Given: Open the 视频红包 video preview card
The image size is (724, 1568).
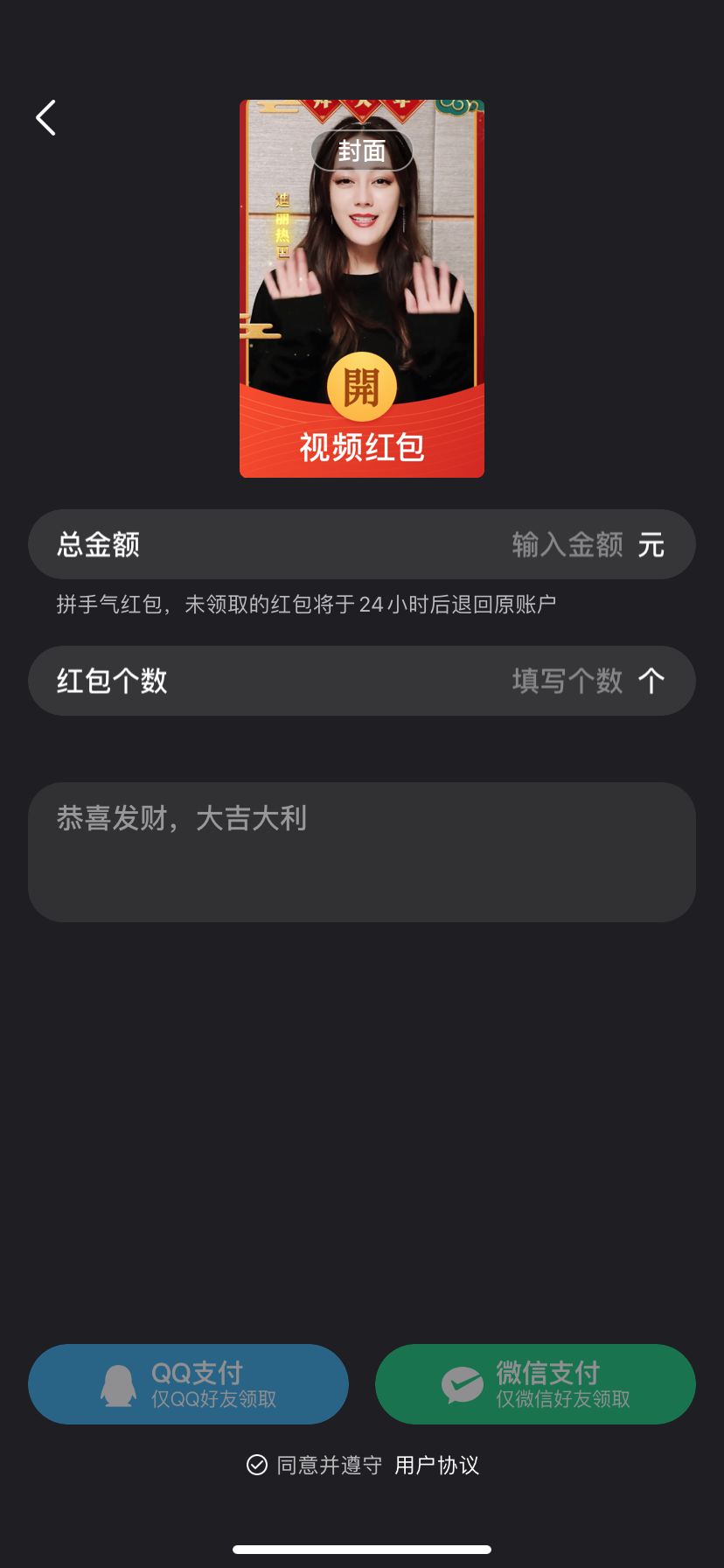Looking at the screenshot, I should [x=362, y=289].
